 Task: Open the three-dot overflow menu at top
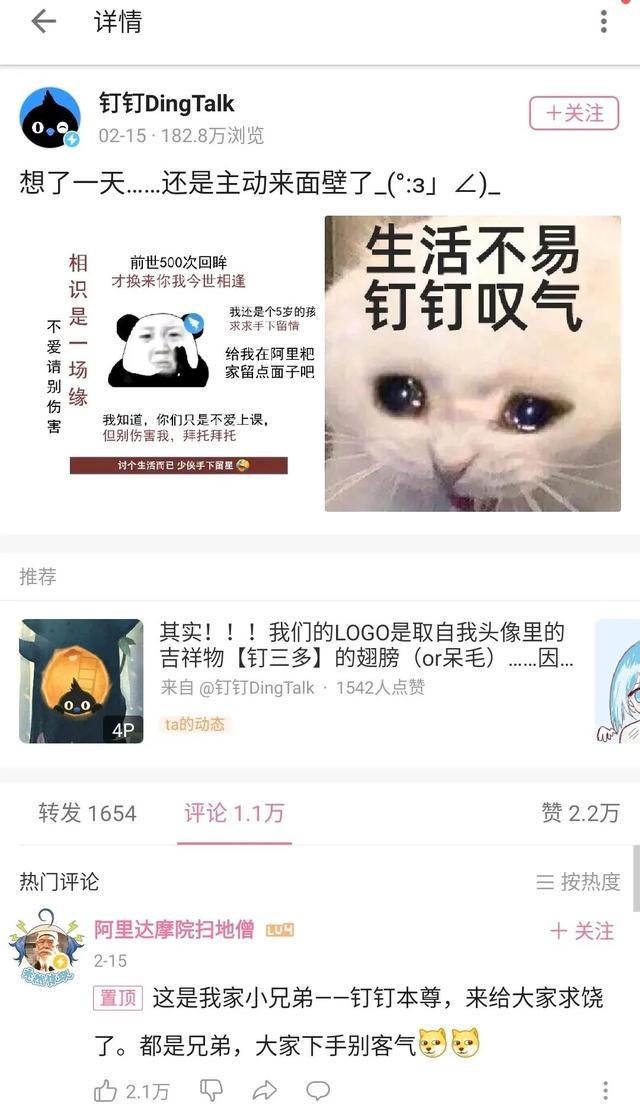coord(603,22)
